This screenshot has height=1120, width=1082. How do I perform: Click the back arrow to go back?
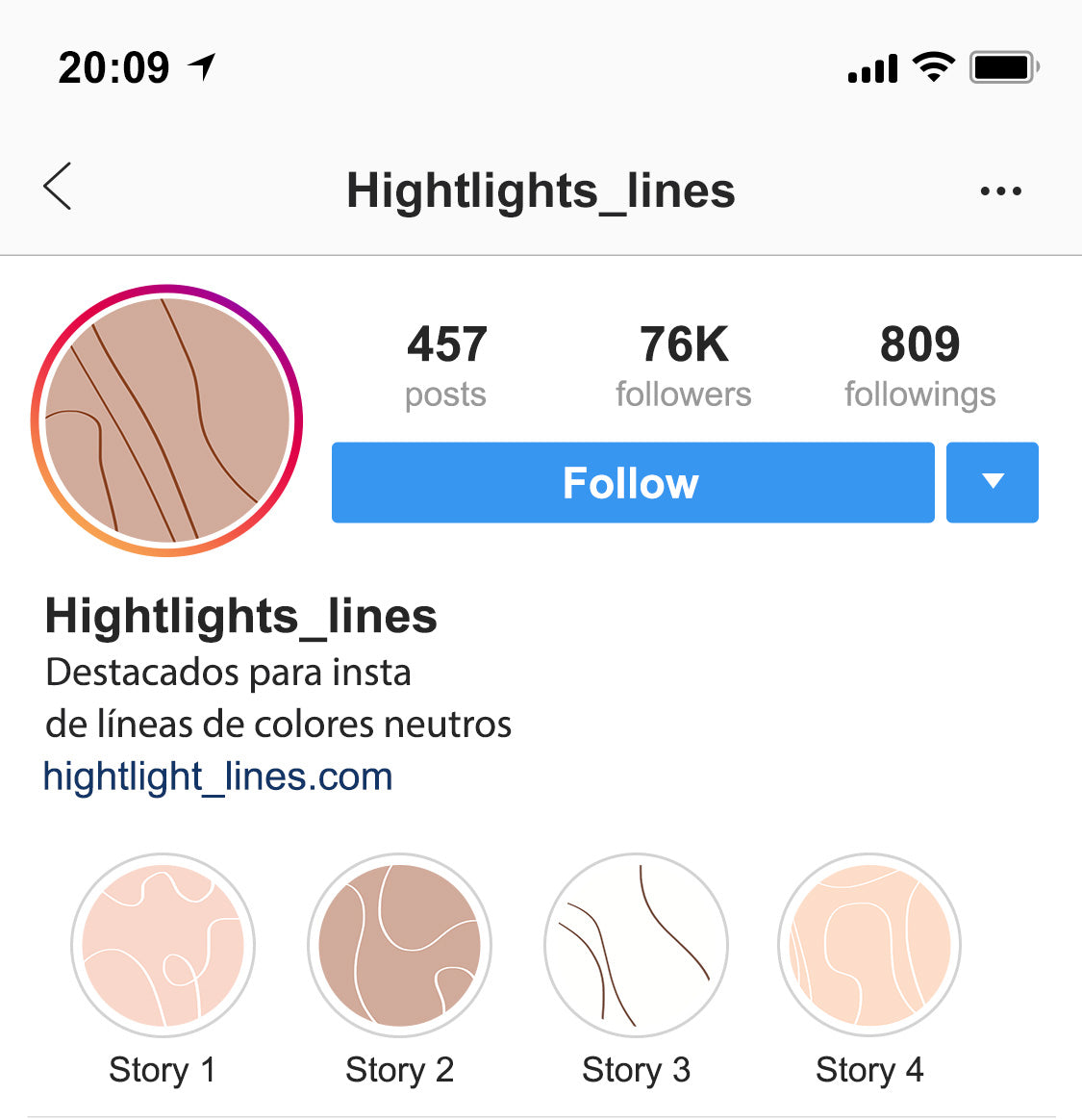(x=58, y=189)
